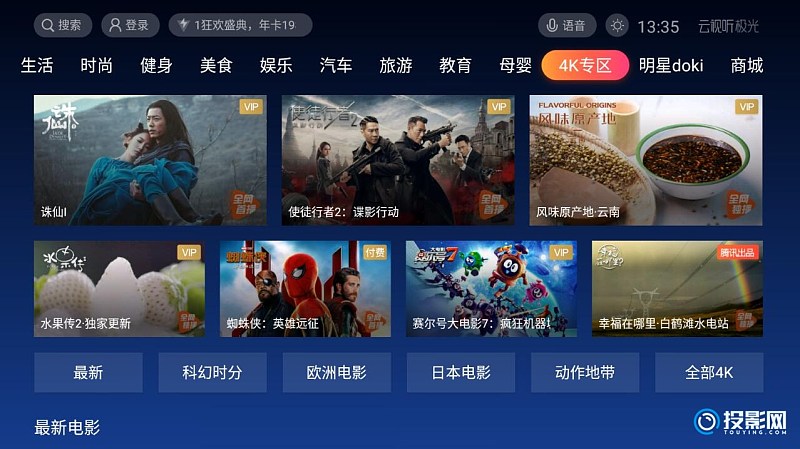Image resolution: width=800 pixels, height=449 pixels.
Task: Open the 狂欢盛典 promotion banner
Action: tap(240, 25)
